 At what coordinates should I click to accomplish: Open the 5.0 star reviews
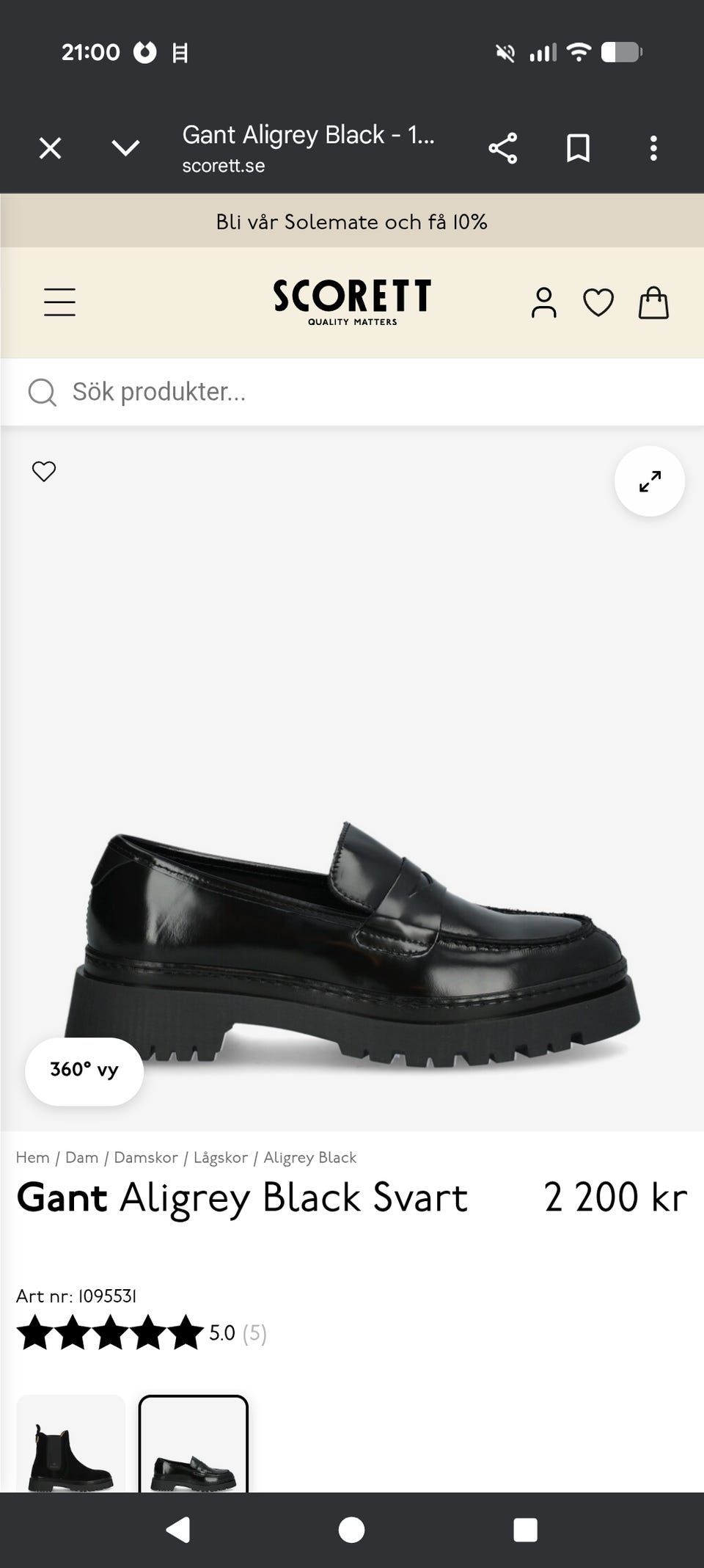tap(139, 1332)
